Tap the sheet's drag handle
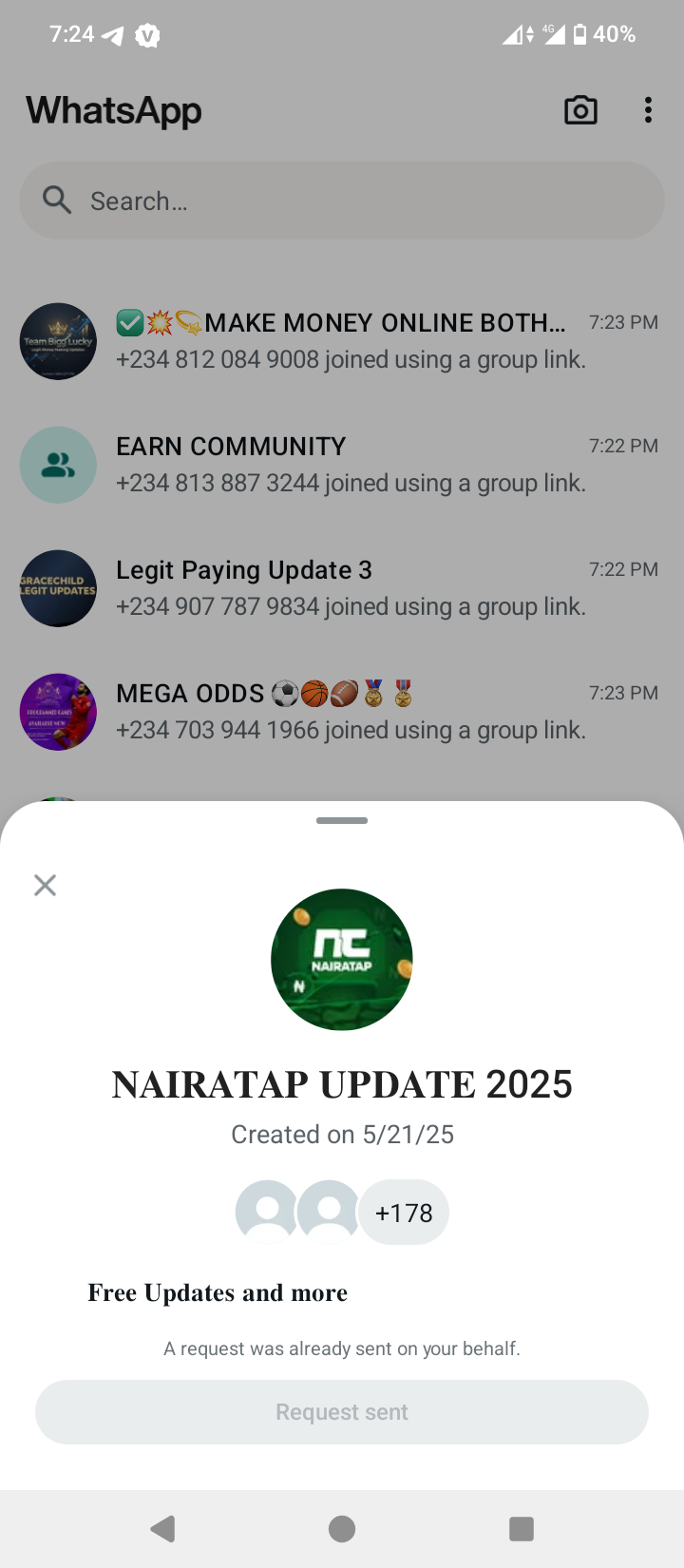 342,820
